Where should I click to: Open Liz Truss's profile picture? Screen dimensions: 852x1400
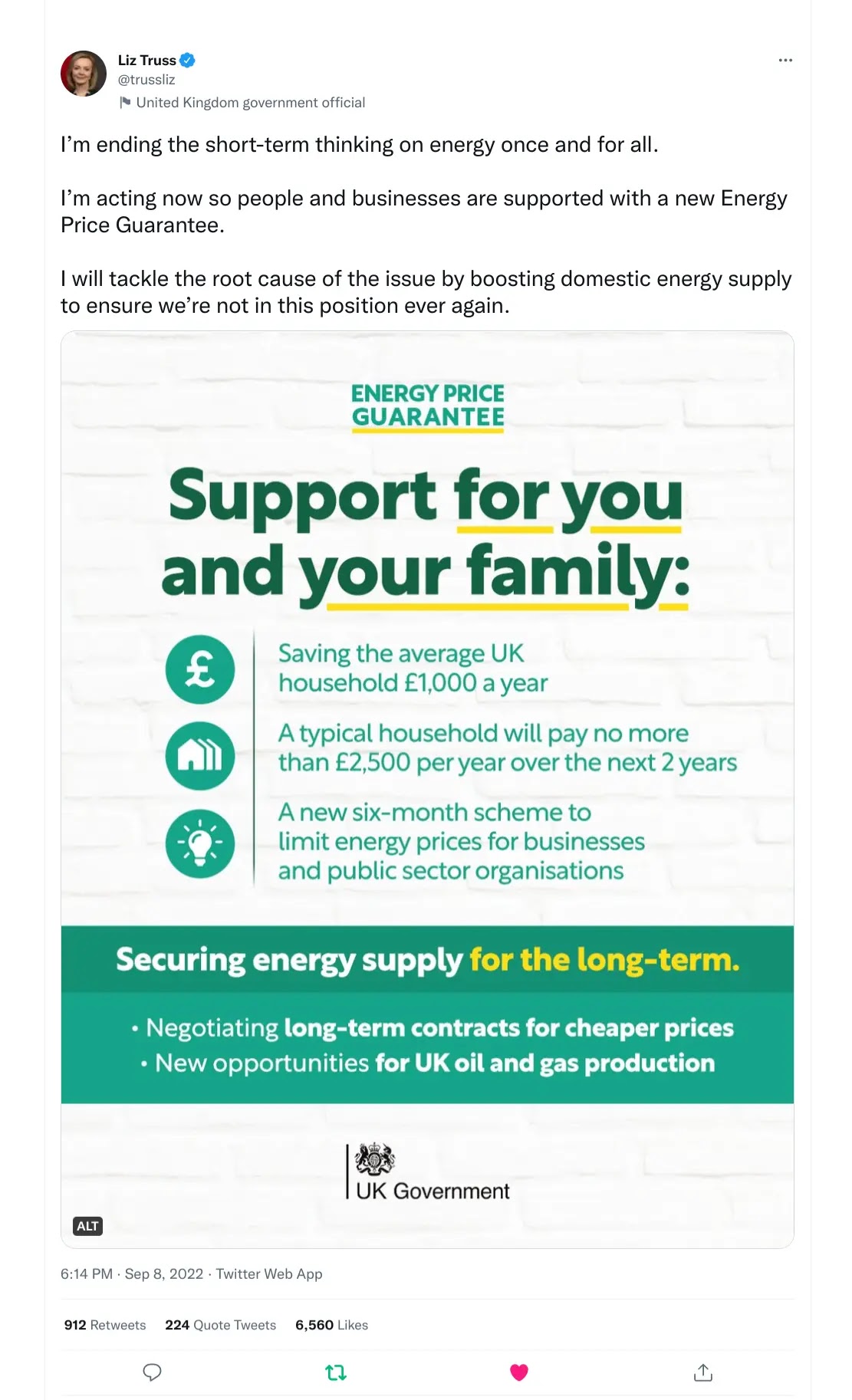[x=84, y=74]
